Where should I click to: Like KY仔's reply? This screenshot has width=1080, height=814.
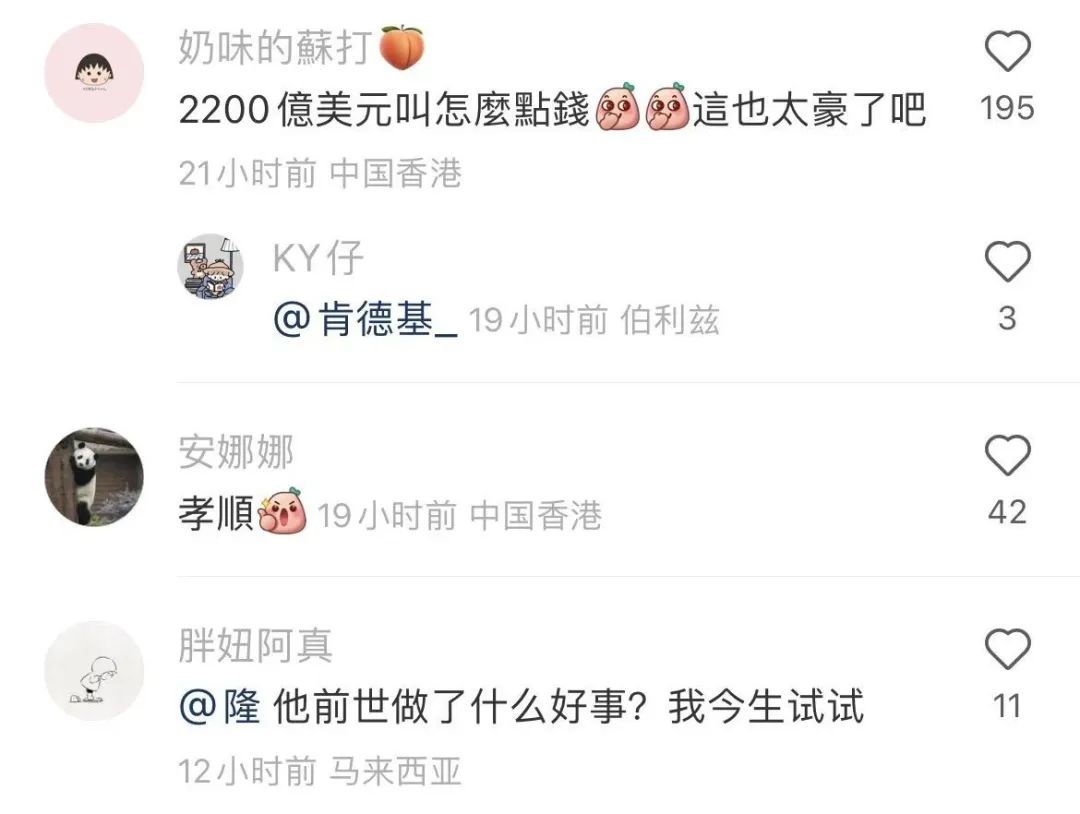tap(1007, 263)
